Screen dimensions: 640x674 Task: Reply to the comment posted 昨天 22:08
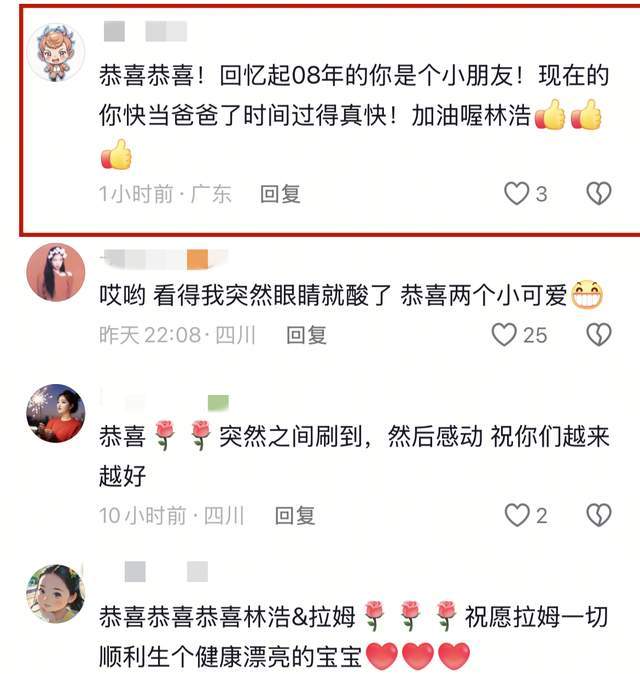click(x=307, y=335)
